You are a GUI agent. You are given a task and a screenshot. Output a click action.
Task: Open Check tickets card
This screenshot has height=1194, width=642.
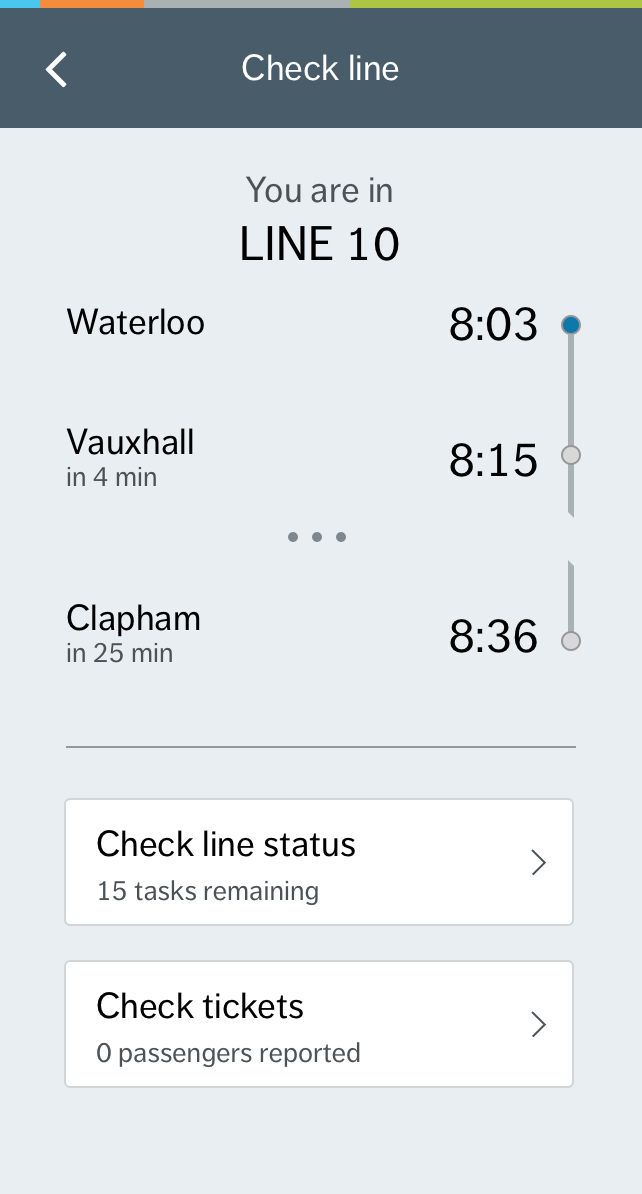[x=319, y=1024]
